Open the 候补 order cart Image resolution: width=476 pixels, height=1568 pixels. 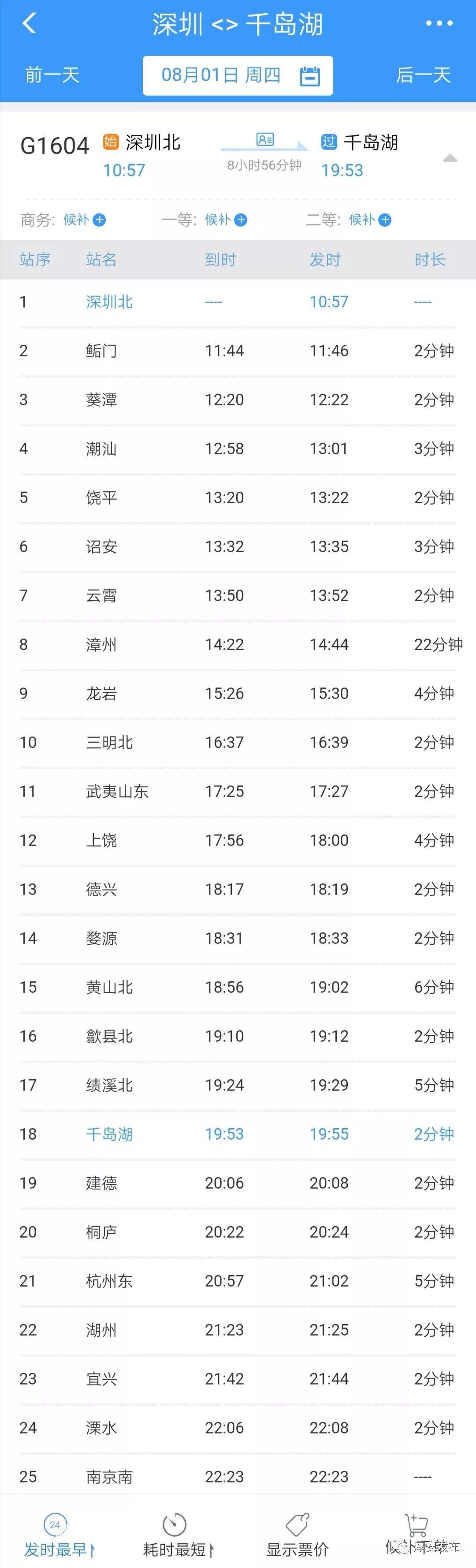tap(417, 1534)
